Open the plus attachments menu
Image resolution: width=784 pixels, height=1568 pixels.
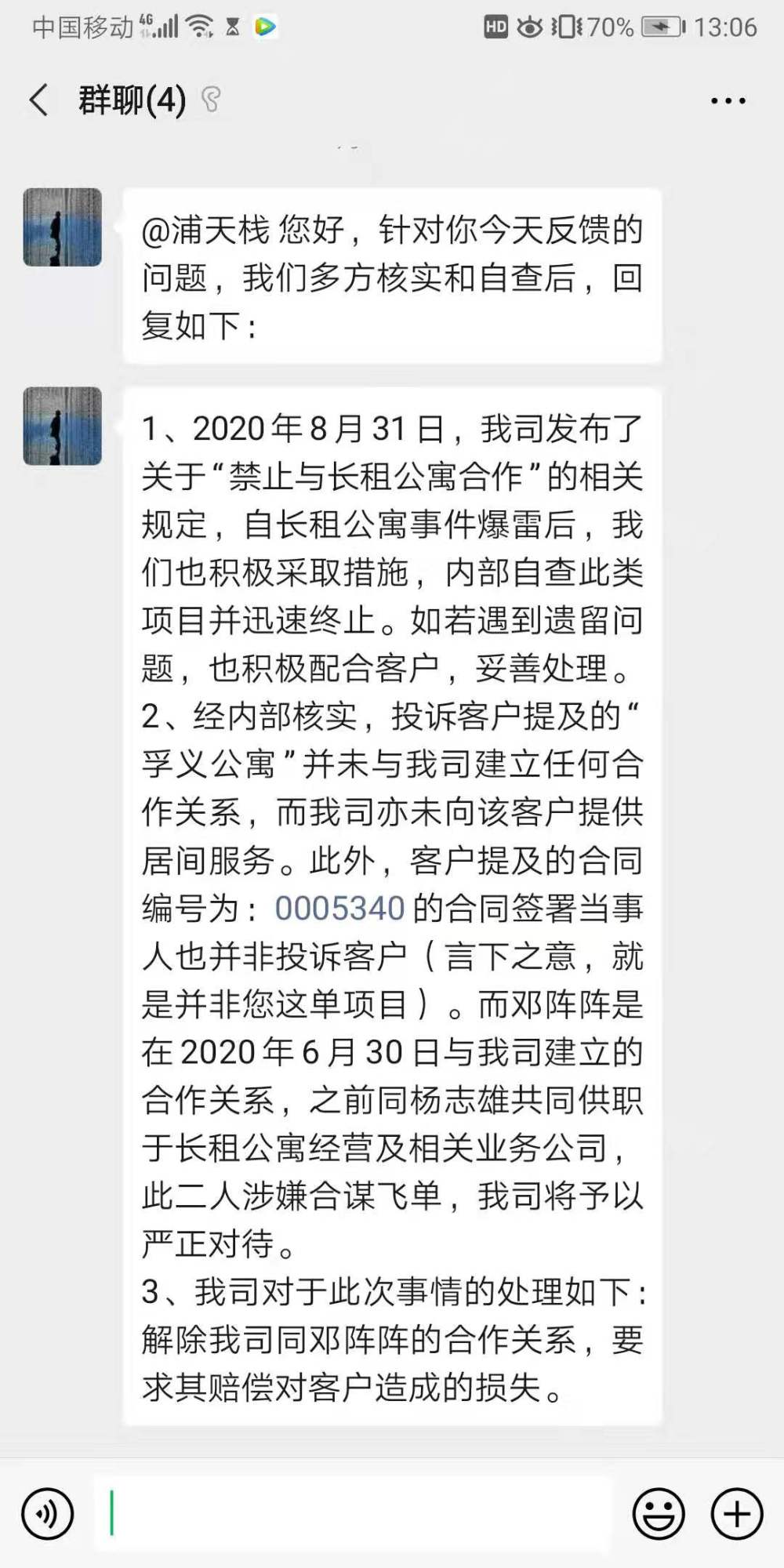coord(737,1514)
